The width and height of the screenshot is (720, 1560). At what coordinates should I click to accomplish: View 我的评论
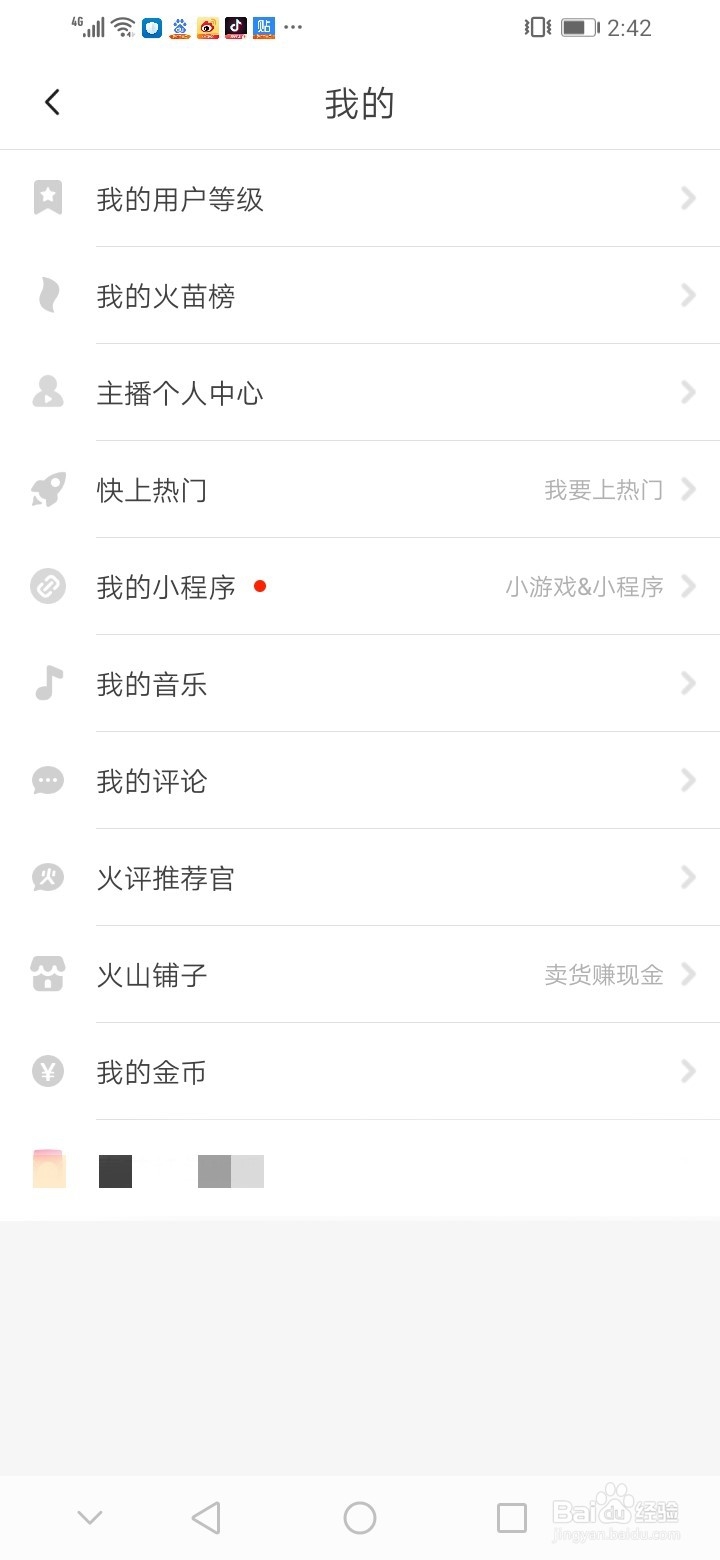360,781
